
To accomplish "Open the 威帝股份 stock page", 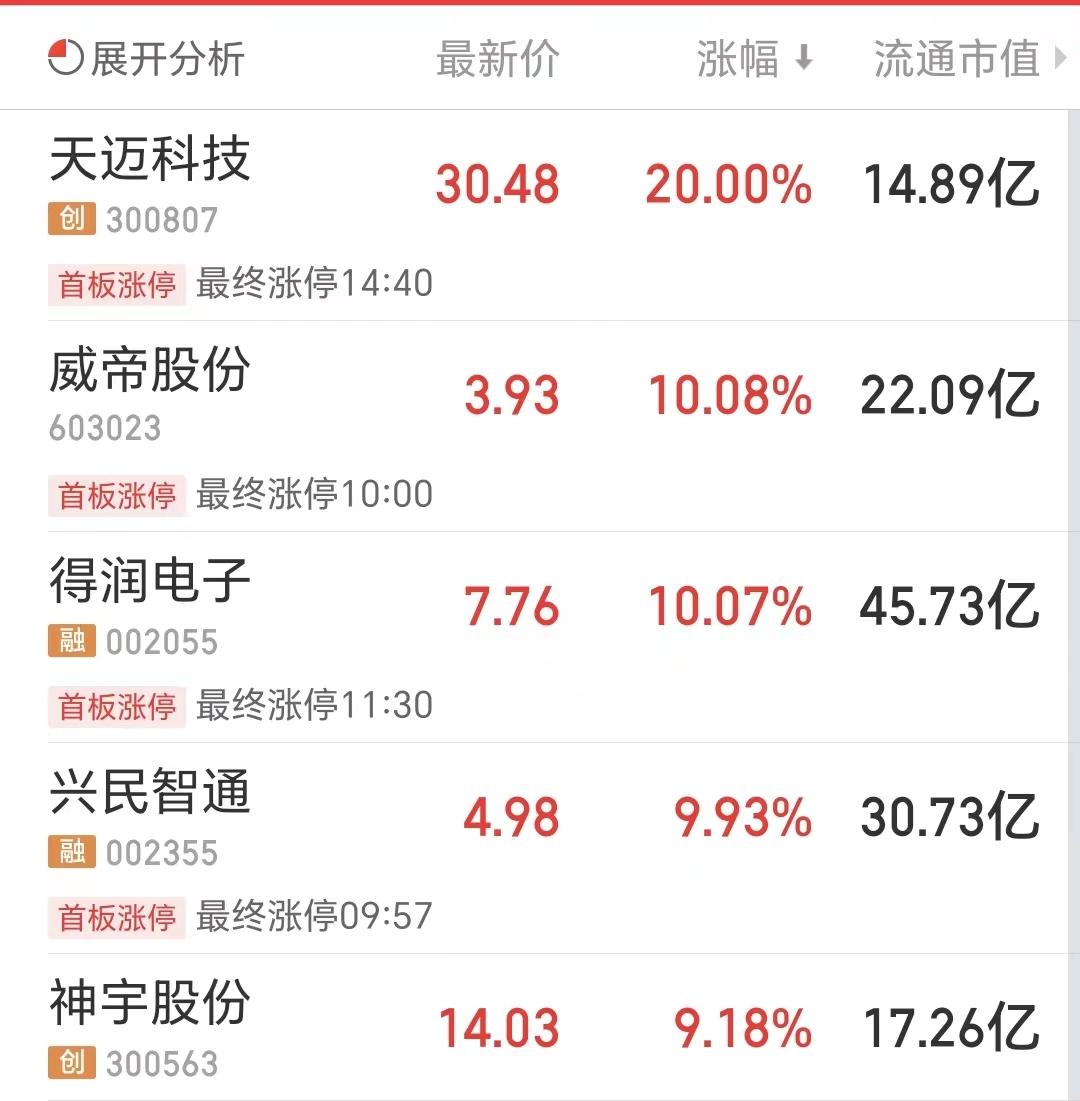I will coord(150,368).
